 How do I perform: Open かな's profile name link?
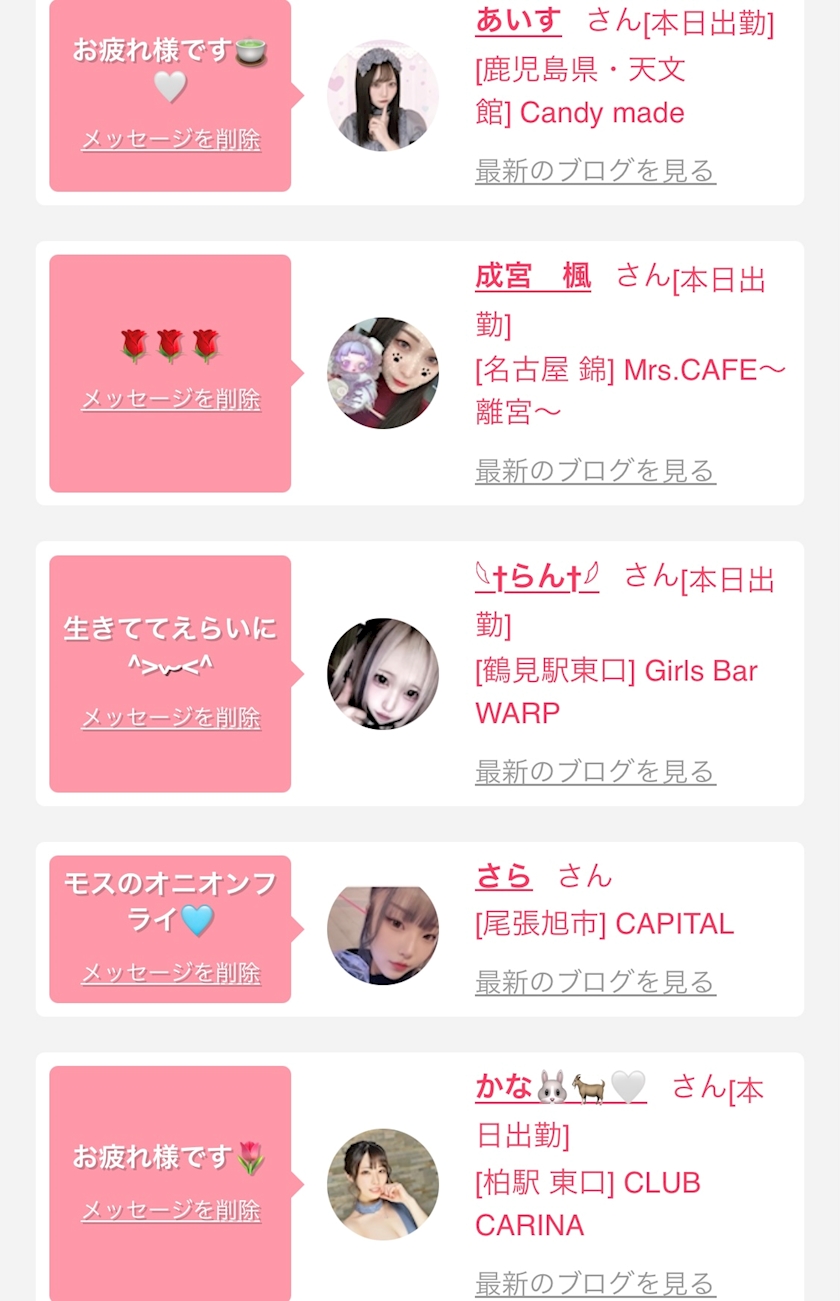tap(561, 1087)
